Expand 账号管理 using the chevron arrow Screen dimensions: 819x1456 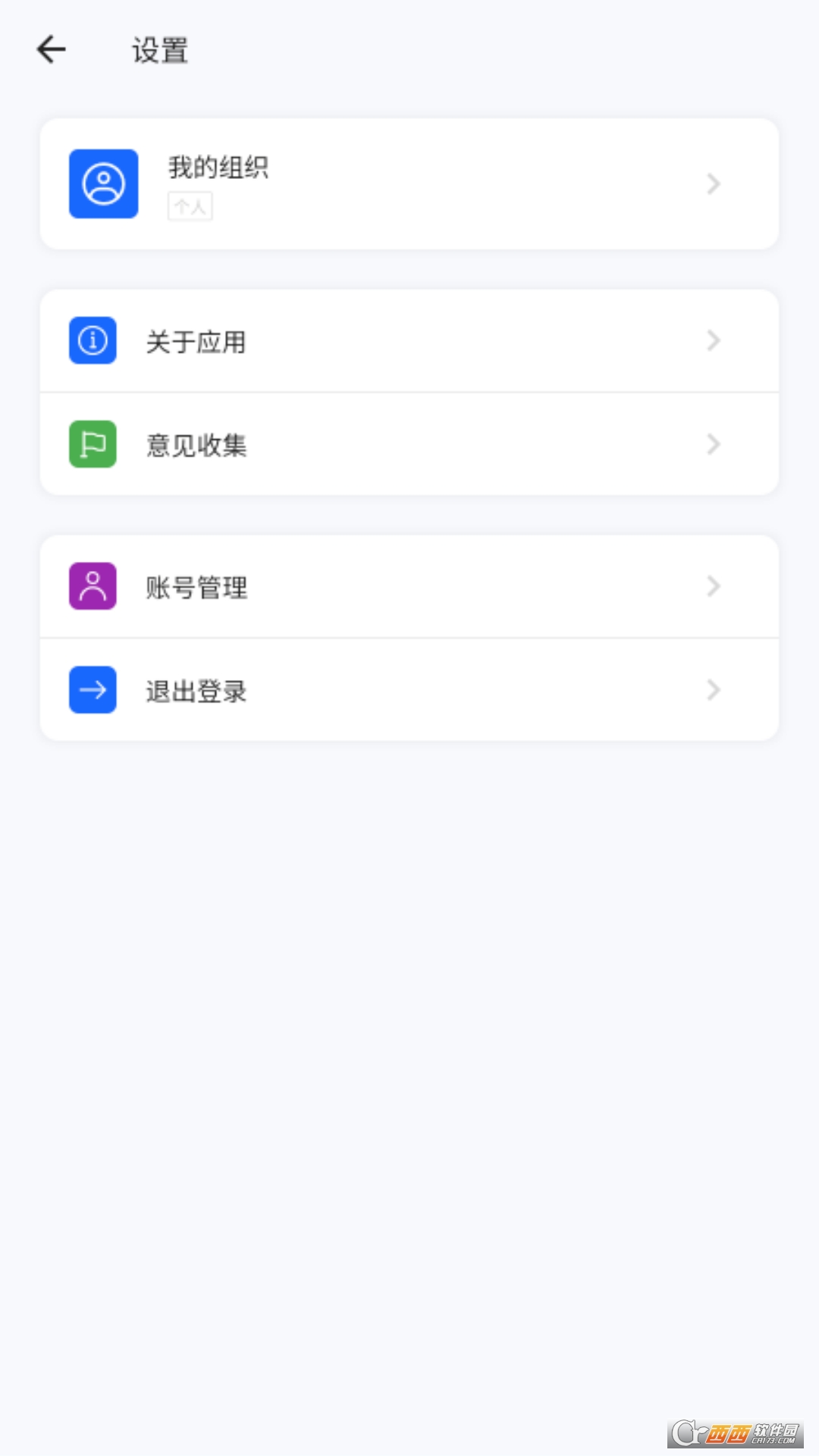(x=713, y=585)
